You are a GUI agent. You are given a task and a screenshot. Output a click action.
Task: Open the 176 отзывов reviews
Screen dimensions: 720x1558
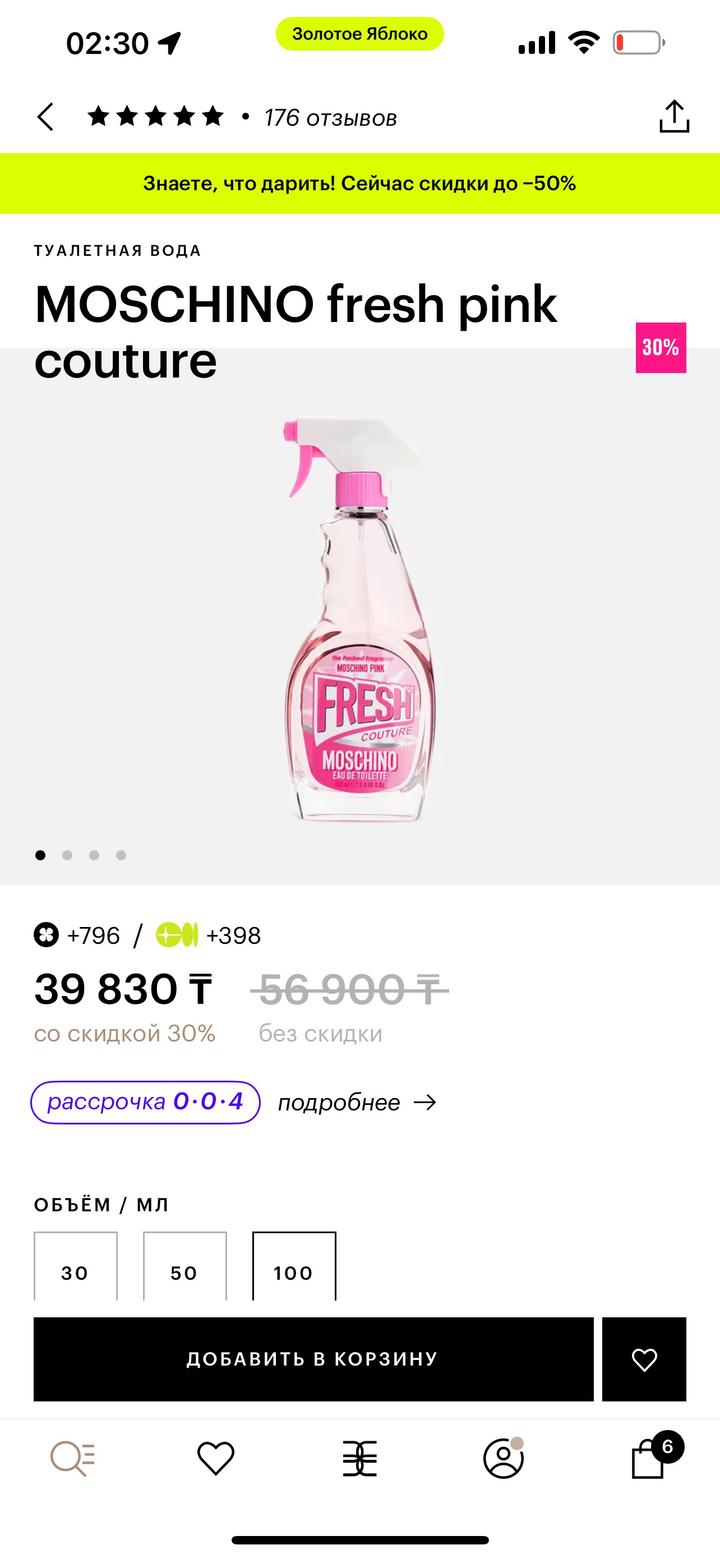click(330, 118)
